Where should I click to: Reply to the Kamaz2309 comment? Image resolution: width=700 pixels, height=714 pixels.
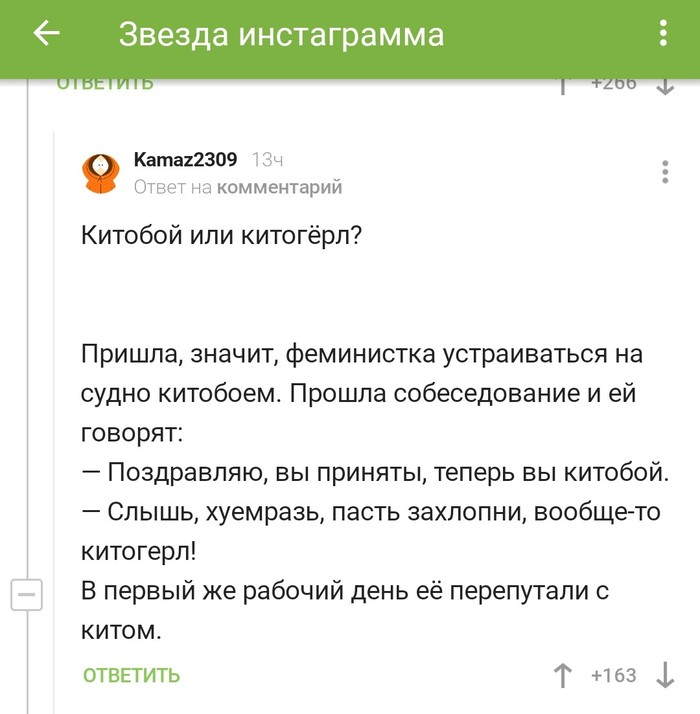tap(131, 675)
